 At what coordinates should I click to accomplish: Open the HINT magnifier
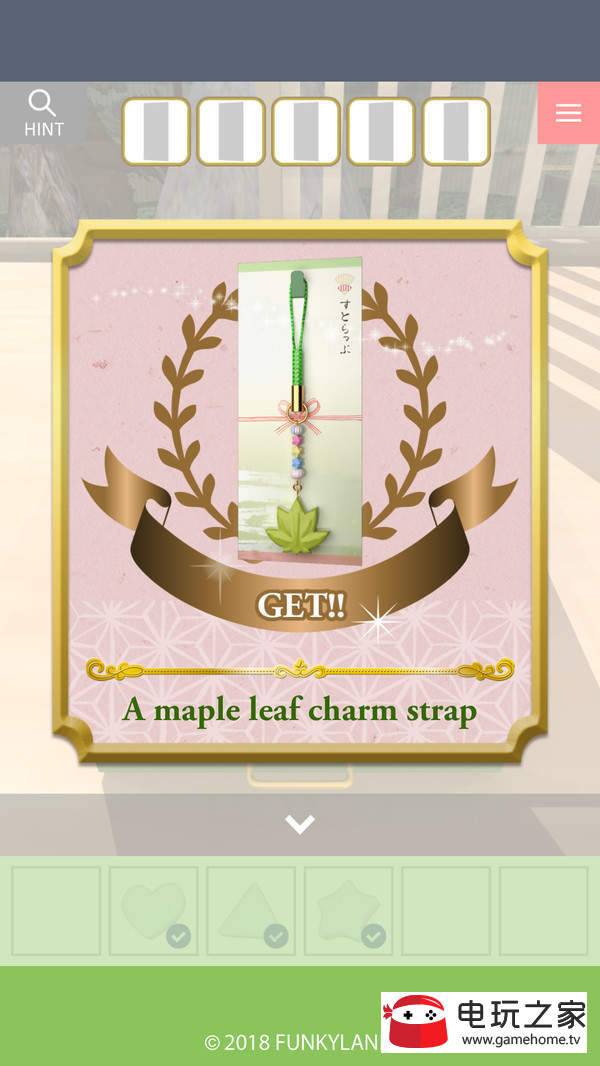(43, 113)
